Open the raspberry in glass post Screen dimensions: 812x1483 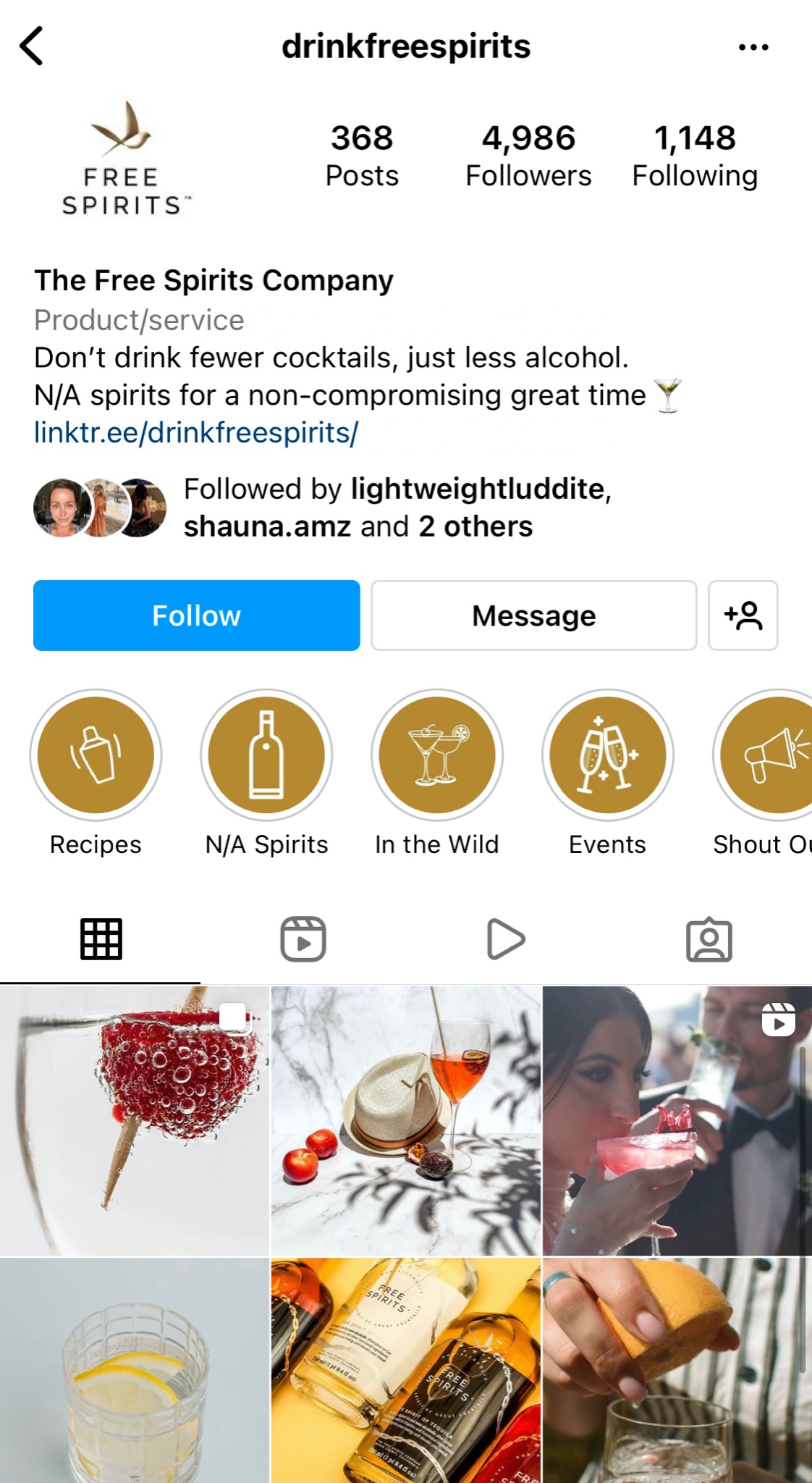click(x=134, y=1120)
